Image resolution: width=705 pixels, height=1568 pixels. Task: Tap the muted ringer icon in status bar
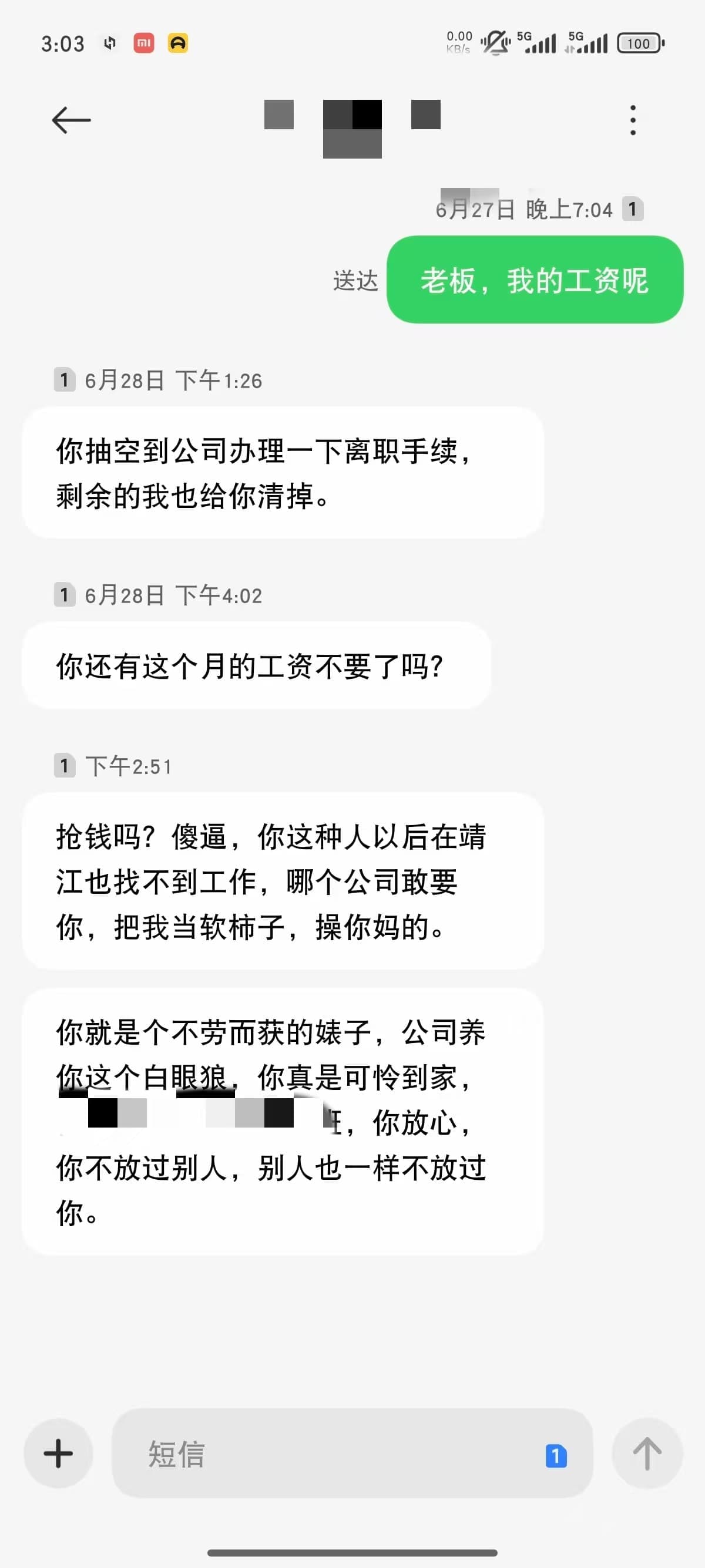pyautogui.click(x=494, y=43)
